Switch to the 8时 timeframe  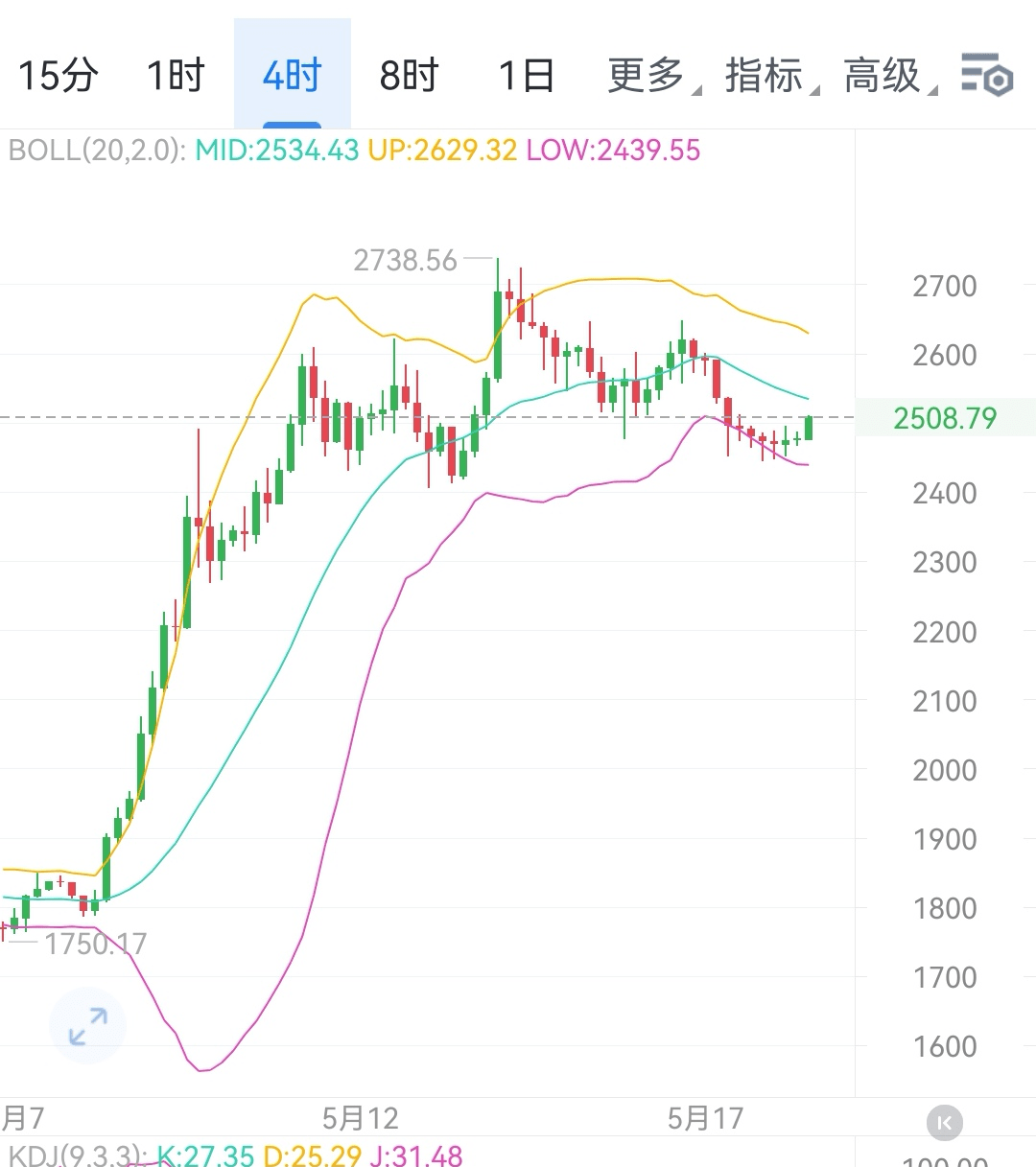(409, 75)
